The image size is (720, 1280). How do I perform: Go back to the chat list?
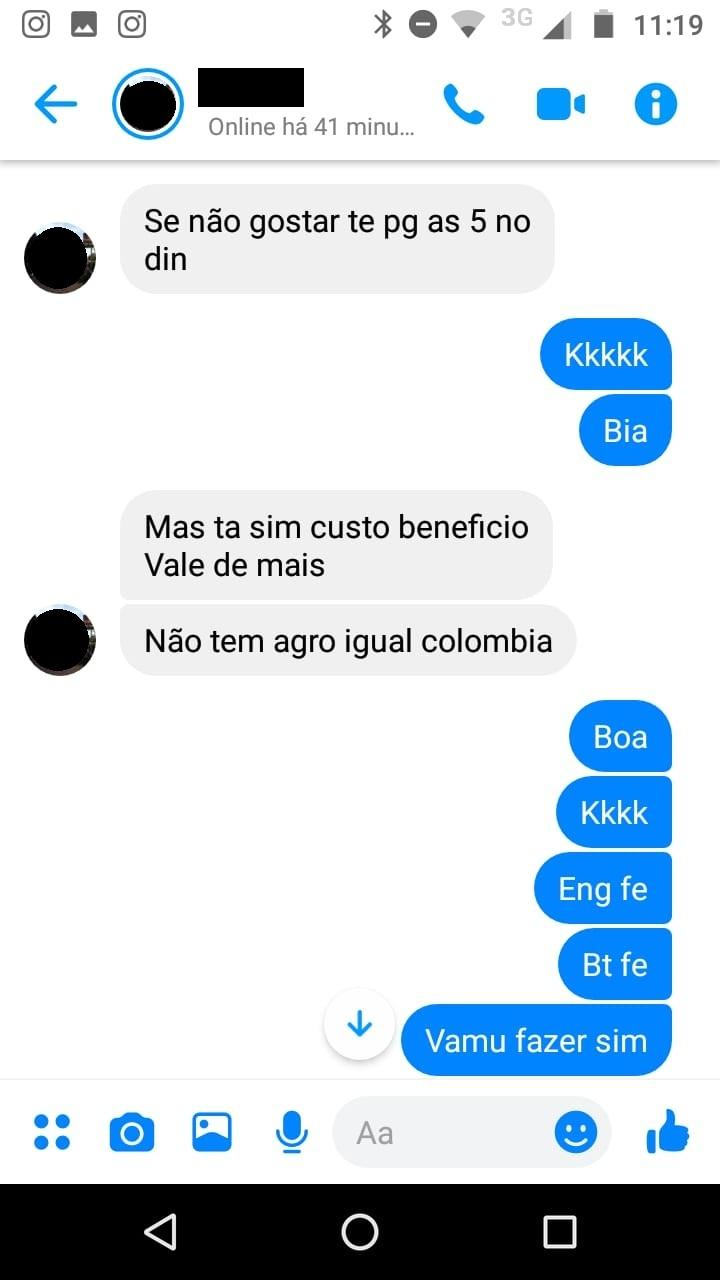click(x=56, y=104)
